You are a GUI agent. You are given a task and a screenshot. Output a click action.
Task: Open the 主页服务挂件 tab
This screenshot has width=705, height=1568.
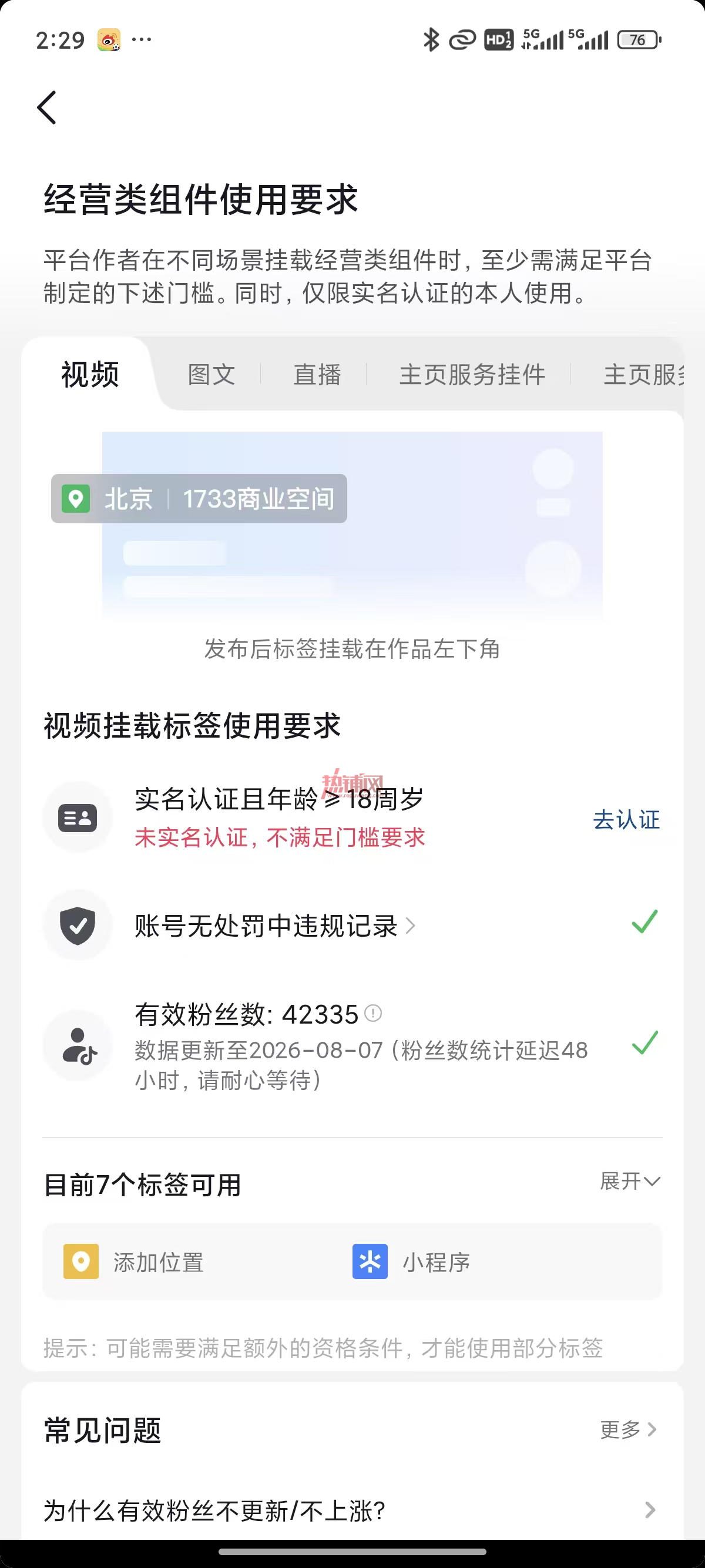(472, 374)
